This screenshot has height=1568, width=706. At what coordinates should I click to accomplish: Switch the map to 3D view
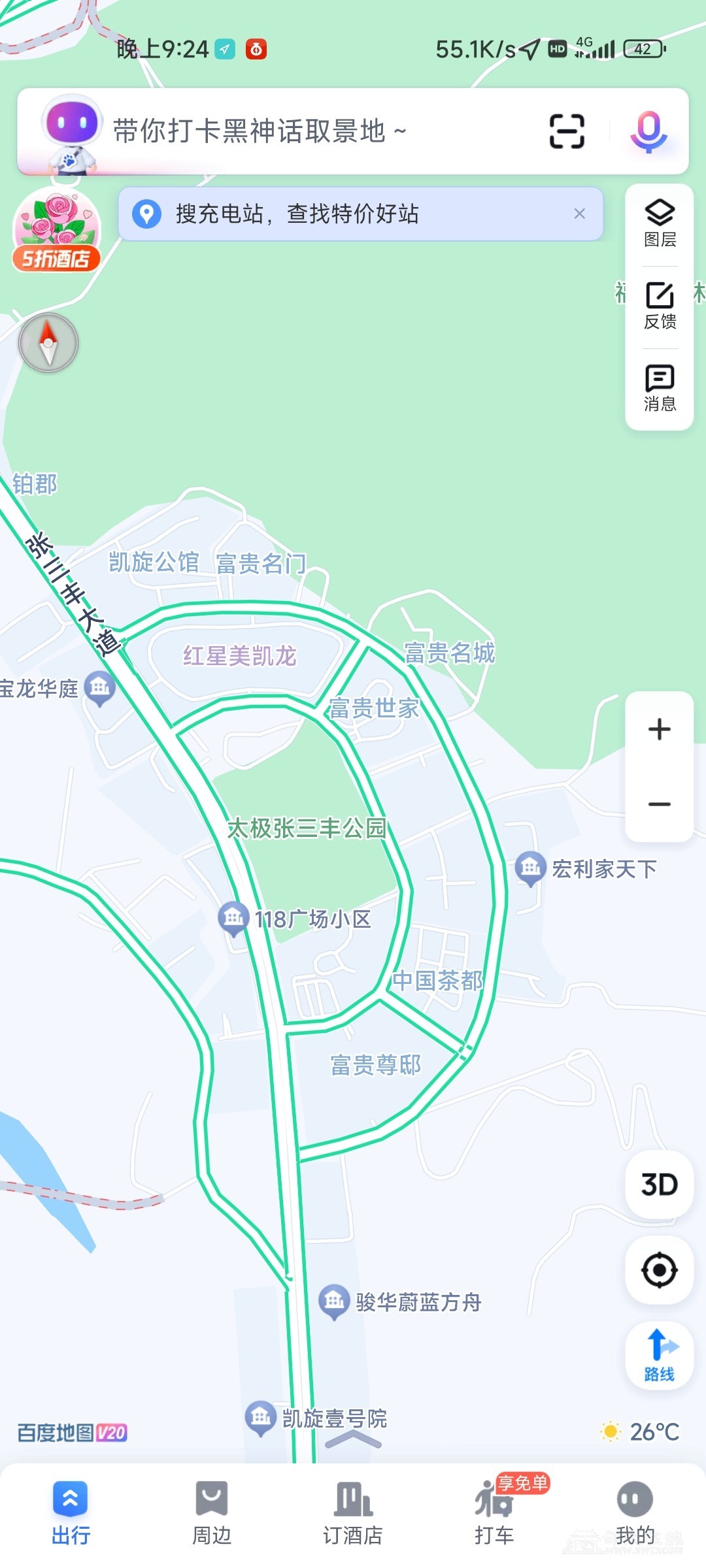click(x=660, y=1184)
